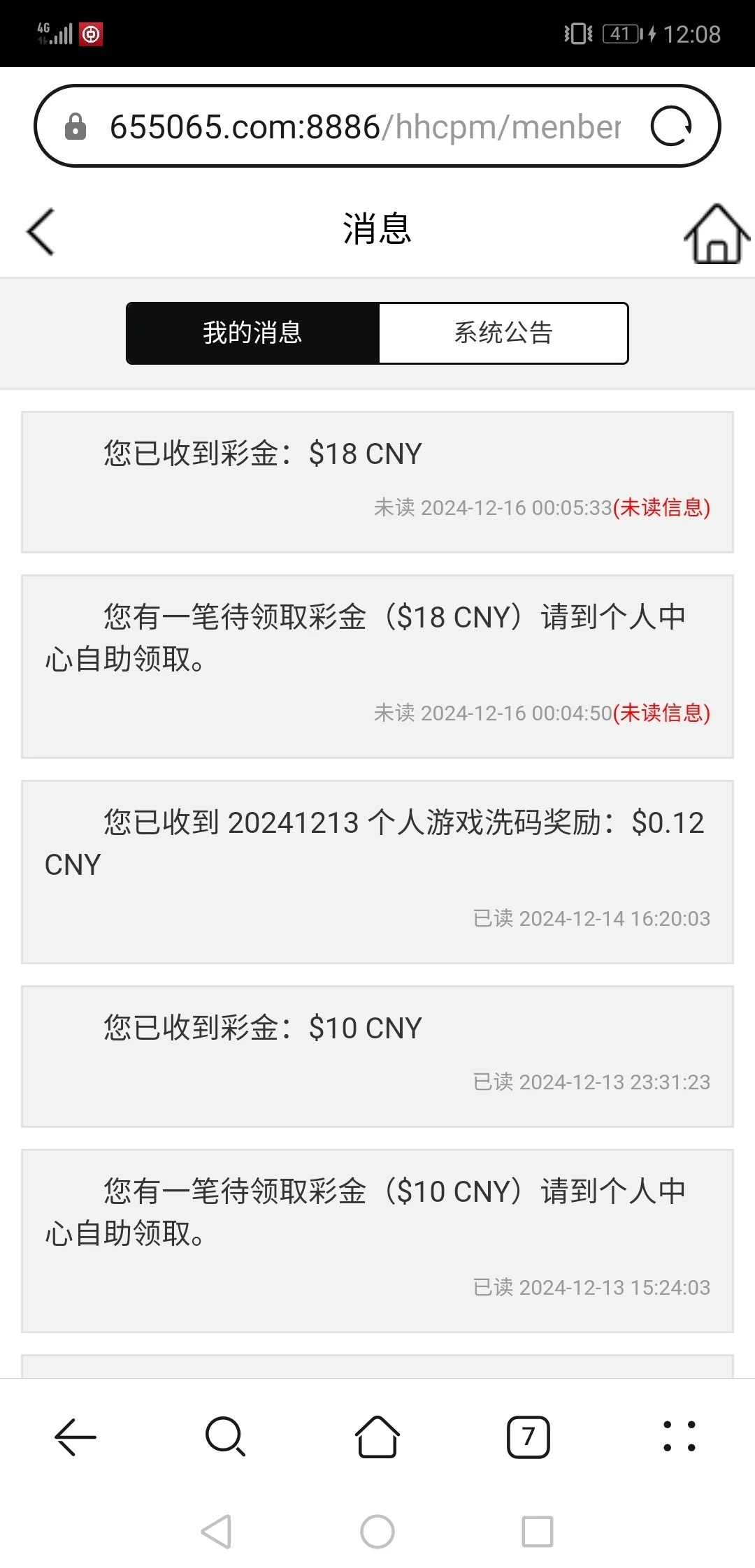Open unread $18 CNY bonus received message
The image size is (755, 1568).
tap(377, 481)
